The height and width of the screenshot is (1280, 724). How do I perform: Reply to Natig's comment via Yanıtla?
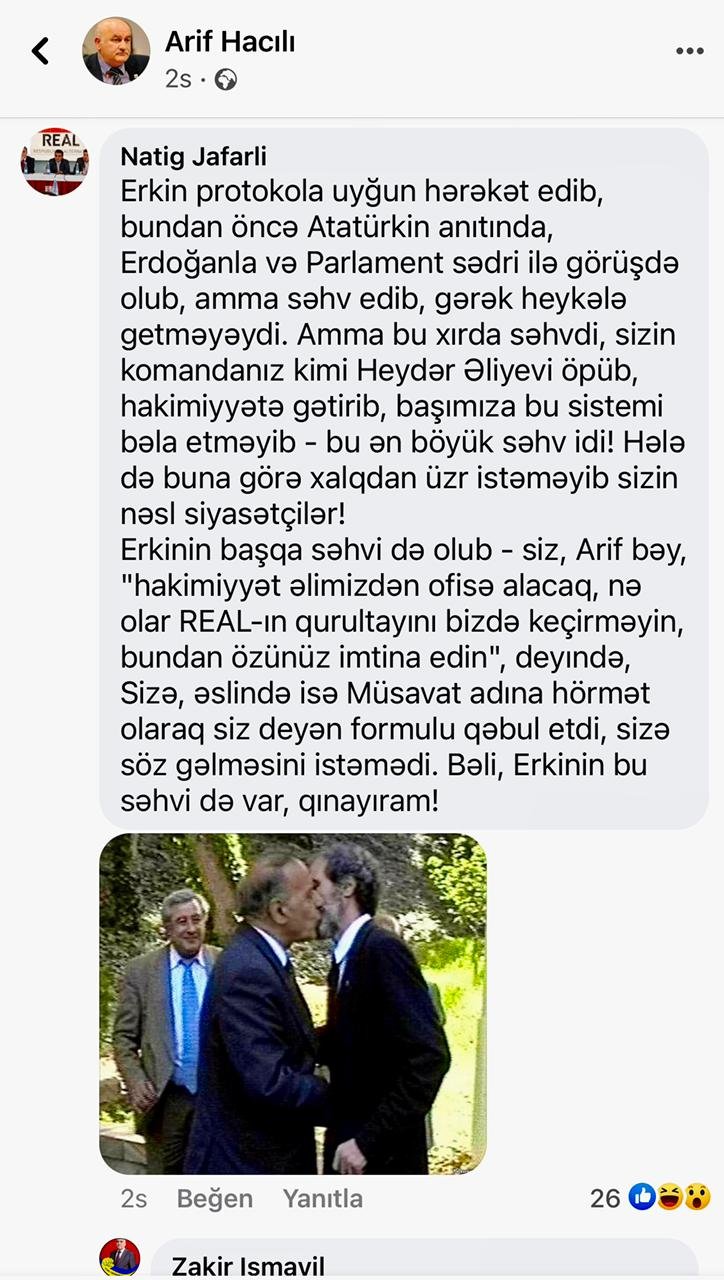tap(322, 1198)
